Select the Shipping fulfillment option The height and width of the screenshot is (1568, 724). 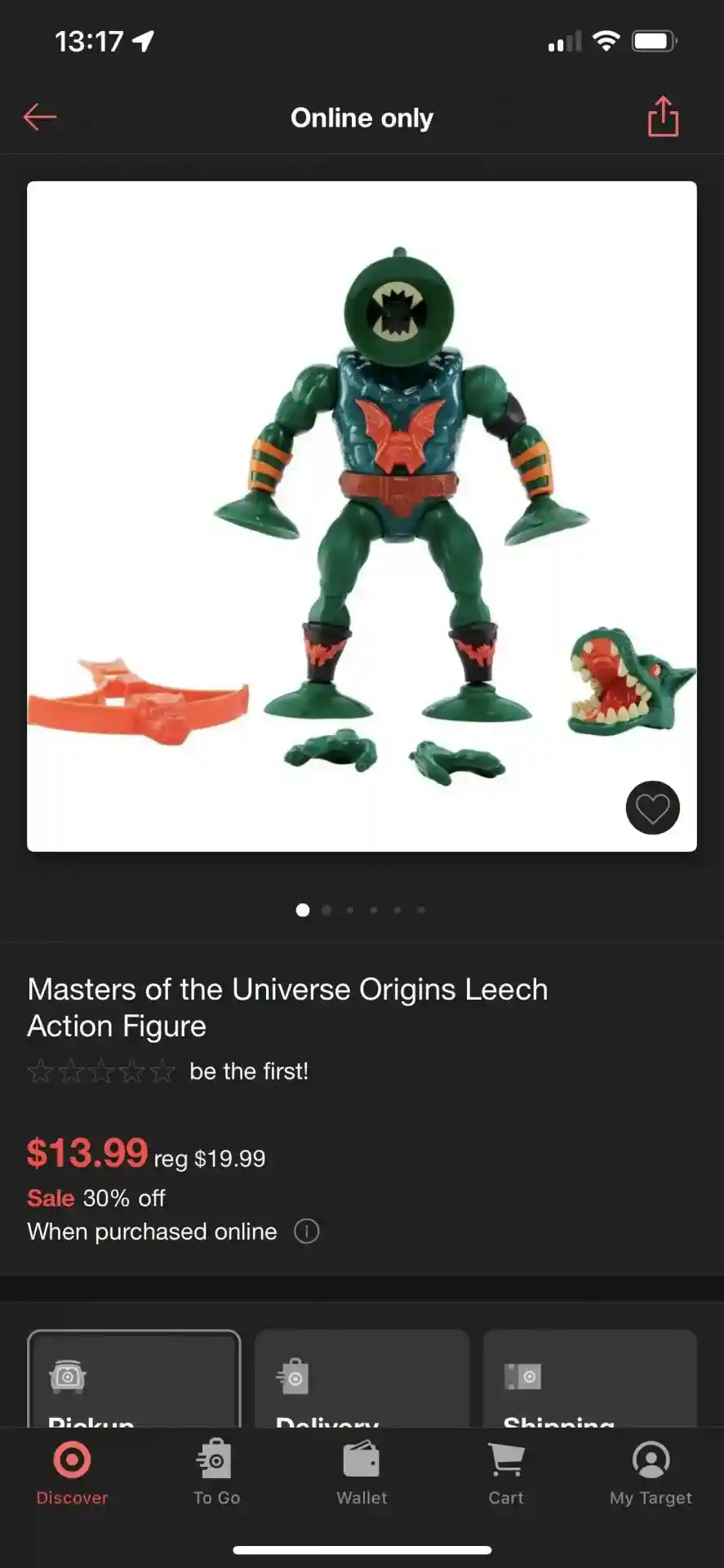(x=589, y=1380)
